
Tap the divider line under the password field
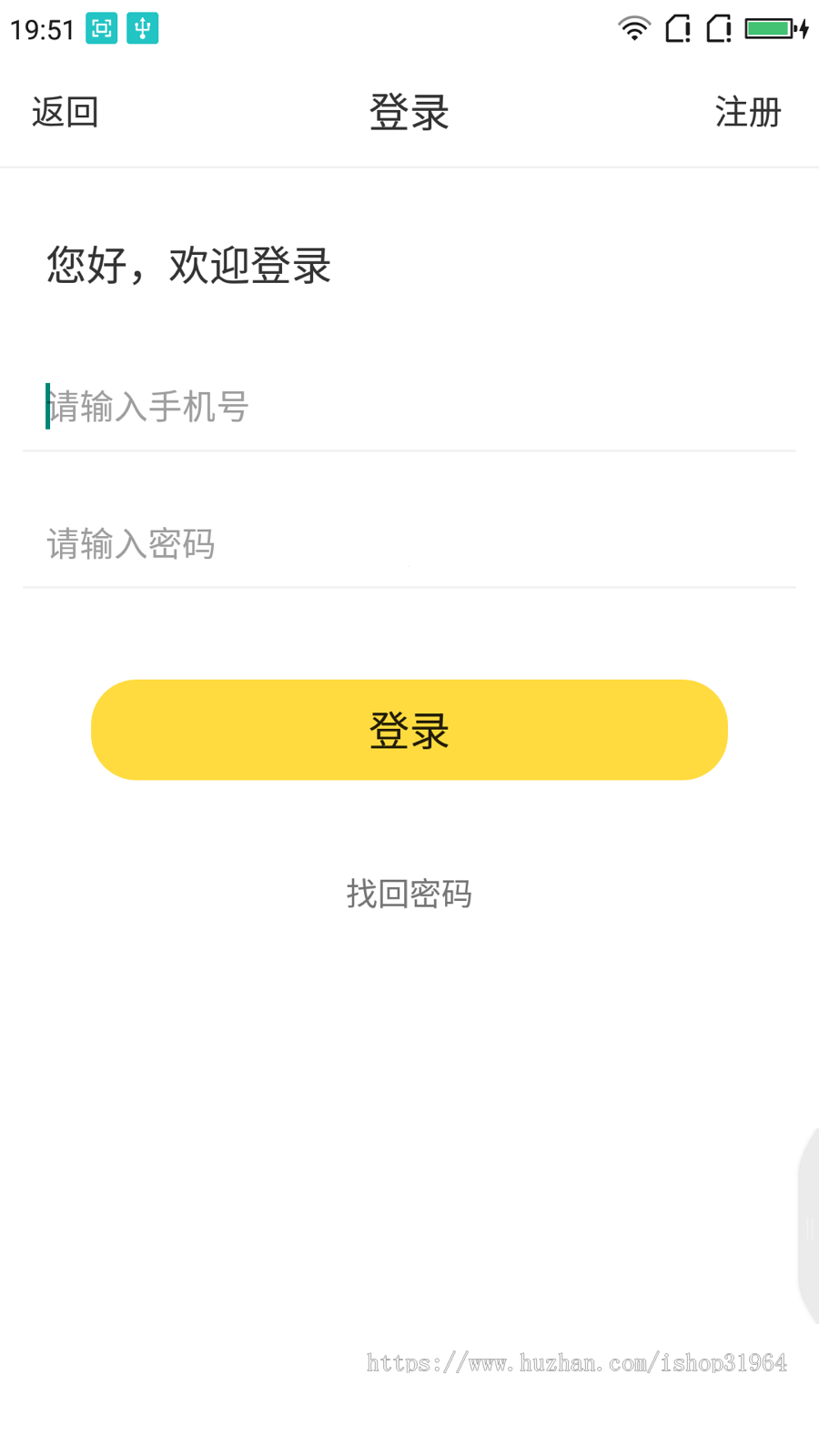[x=409, y=588]
